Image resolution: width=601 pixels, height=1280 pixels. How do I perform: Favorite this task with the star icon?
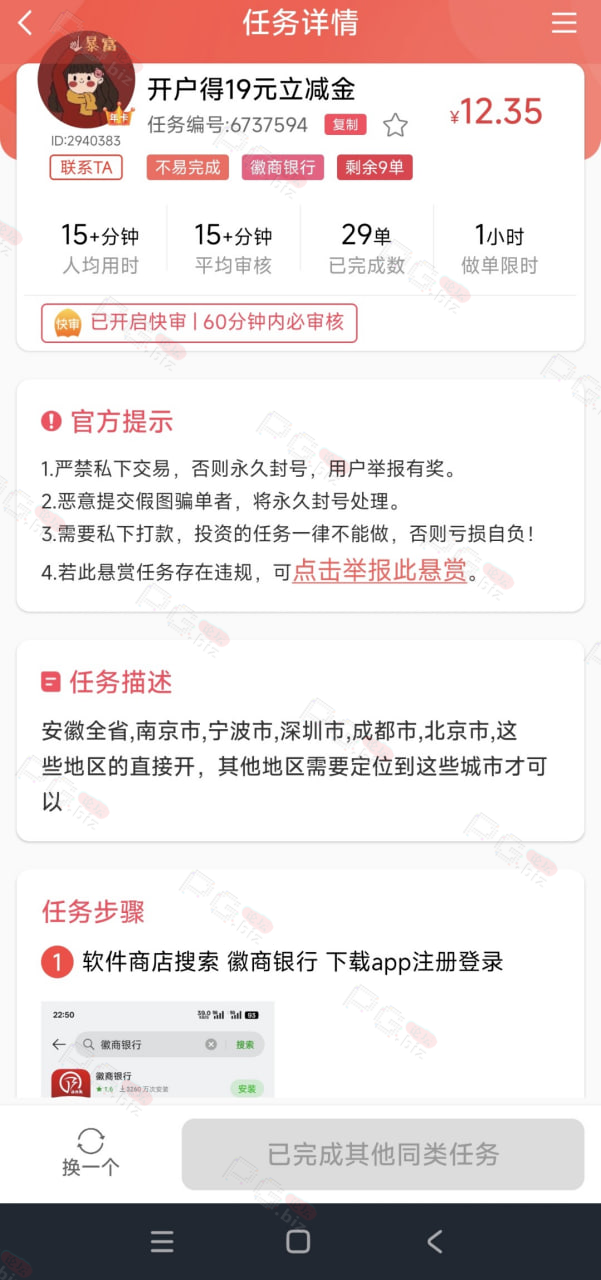(396, 125)
